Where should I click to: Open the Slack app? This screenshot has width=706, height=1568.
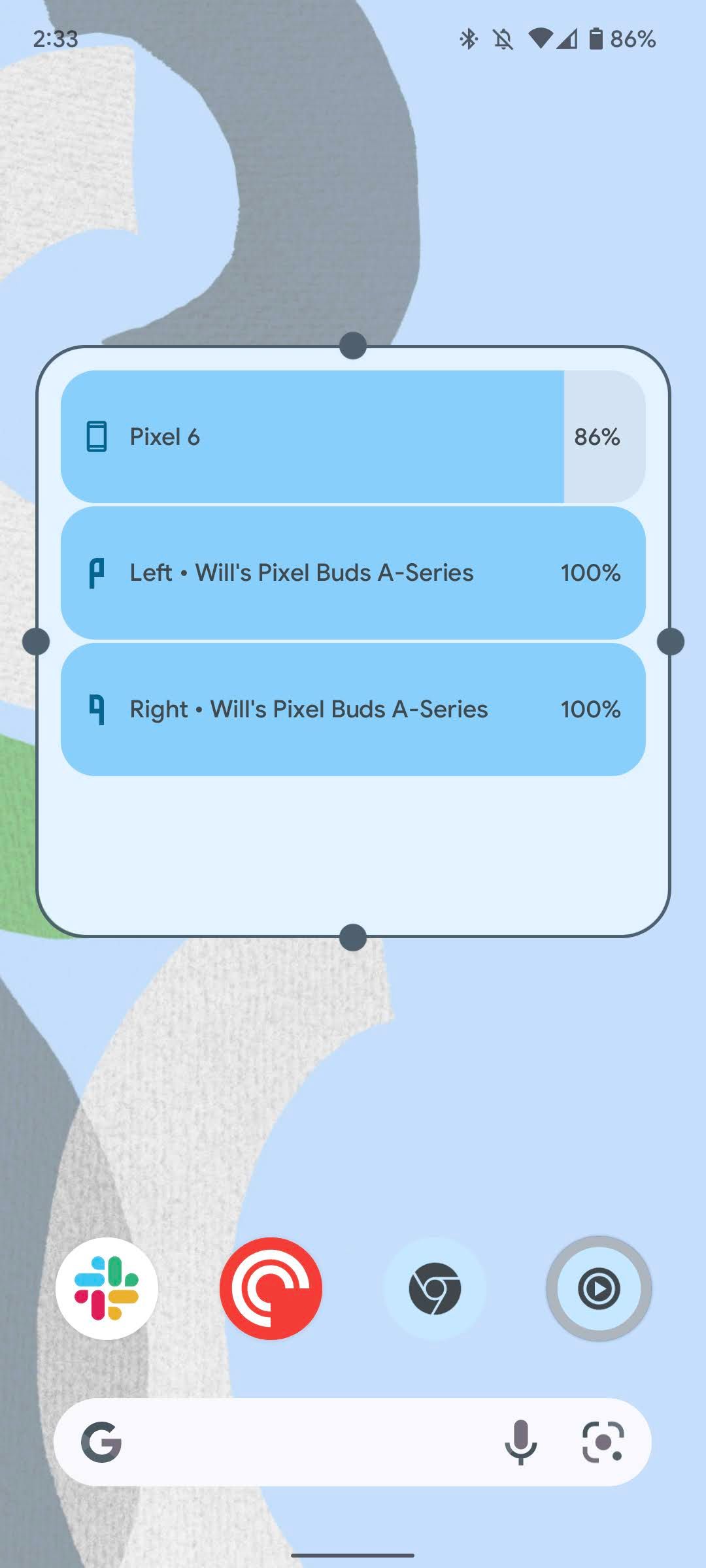pyautogui.click(x=107, y=1288)
